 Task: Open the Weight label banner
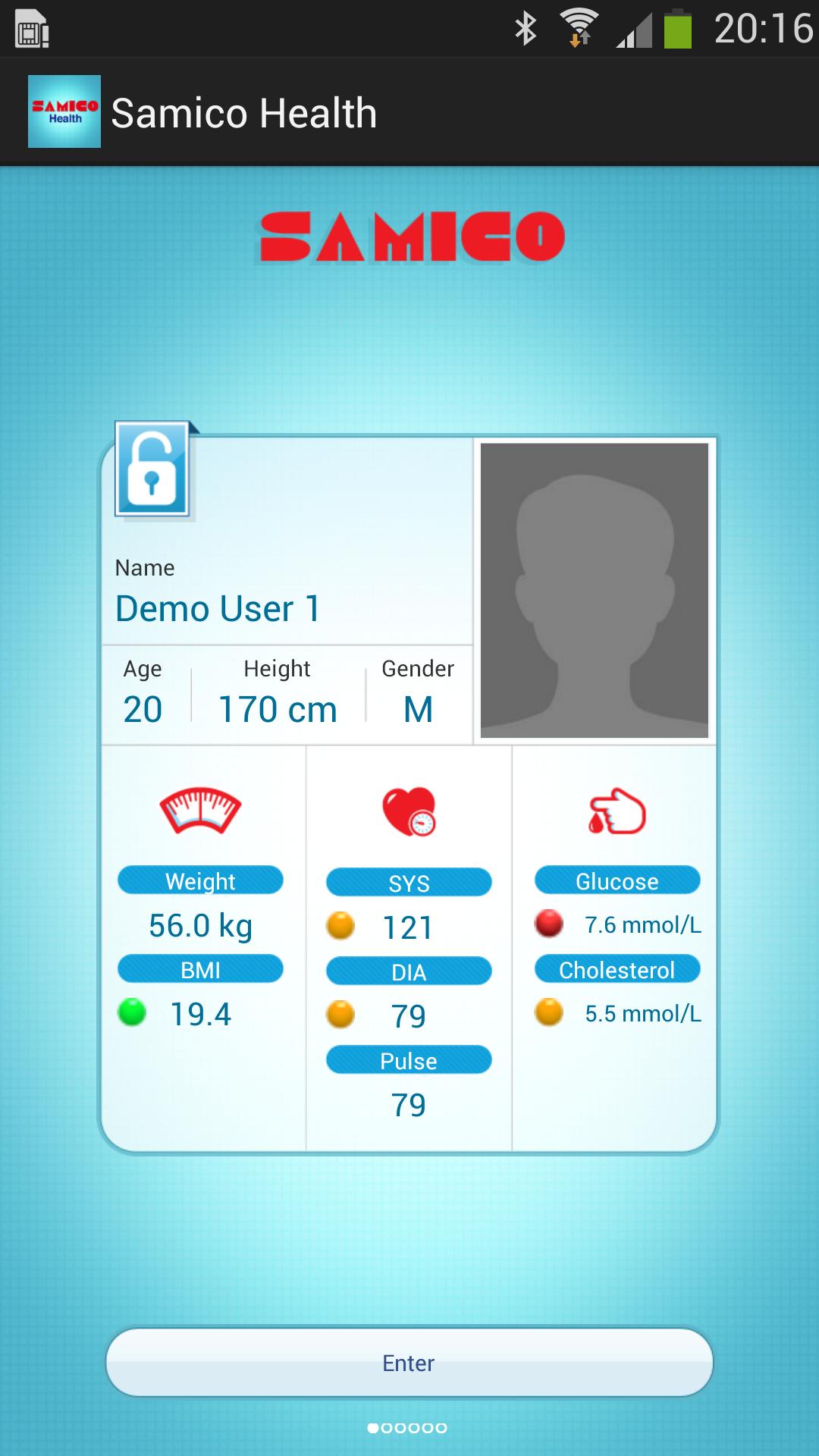tap(200, 880)
